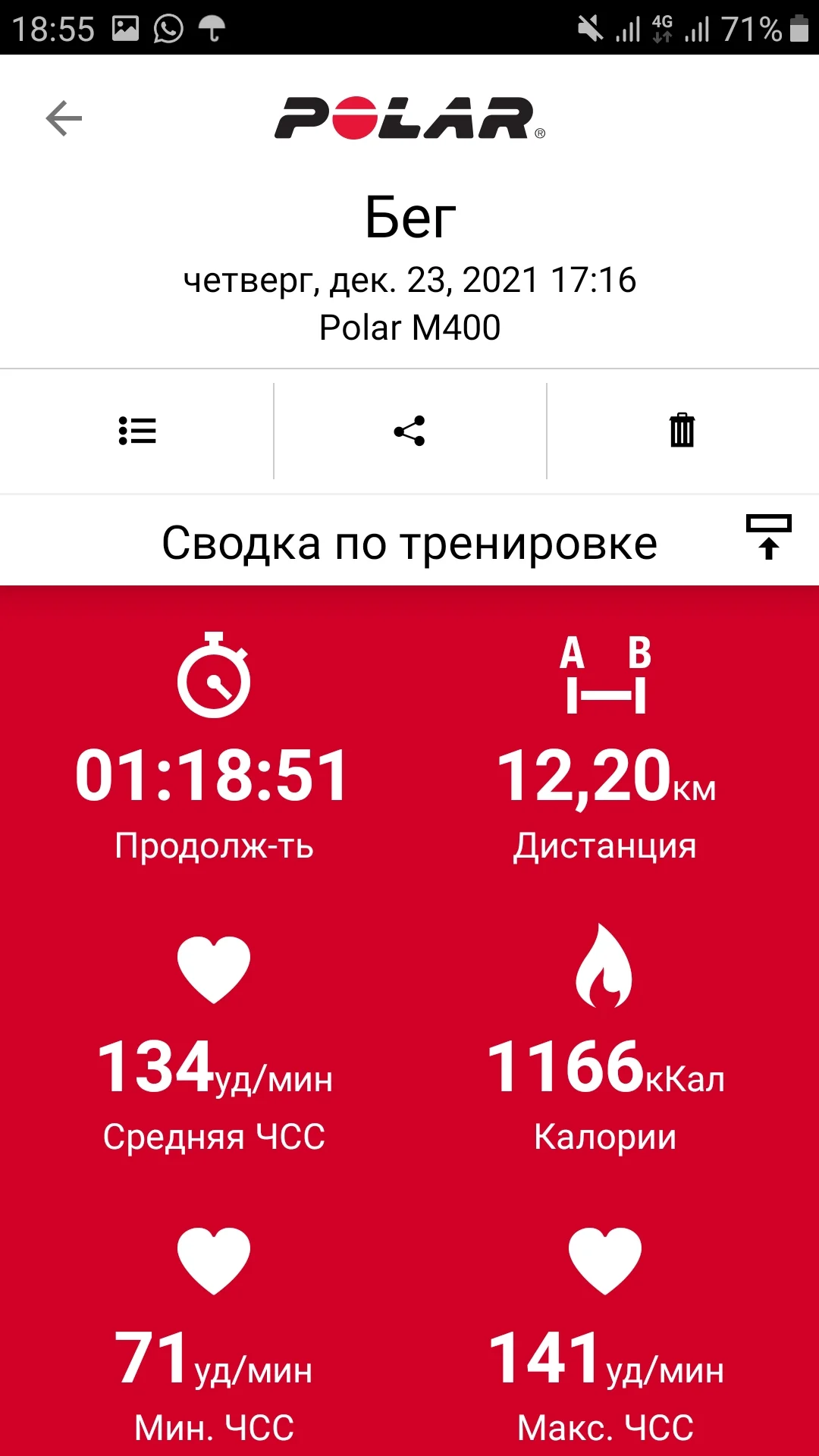819x1456 pixels.
Task: Go back using the top arrow
Action: (64, 118)
